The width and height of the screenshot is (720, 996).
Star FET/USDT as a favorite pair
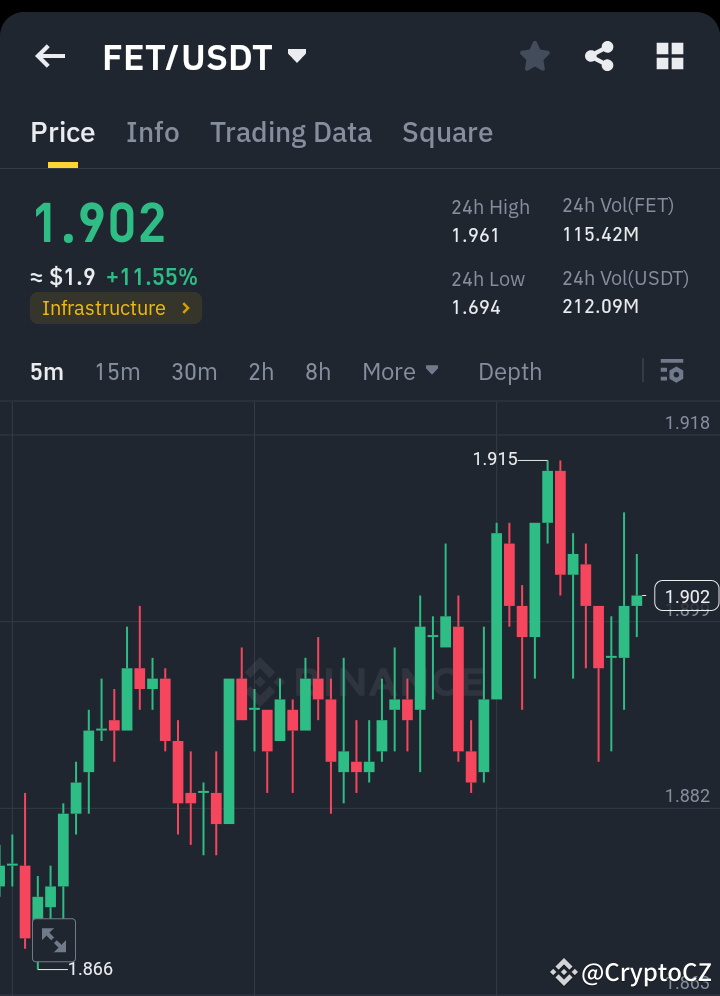[534, 57]
